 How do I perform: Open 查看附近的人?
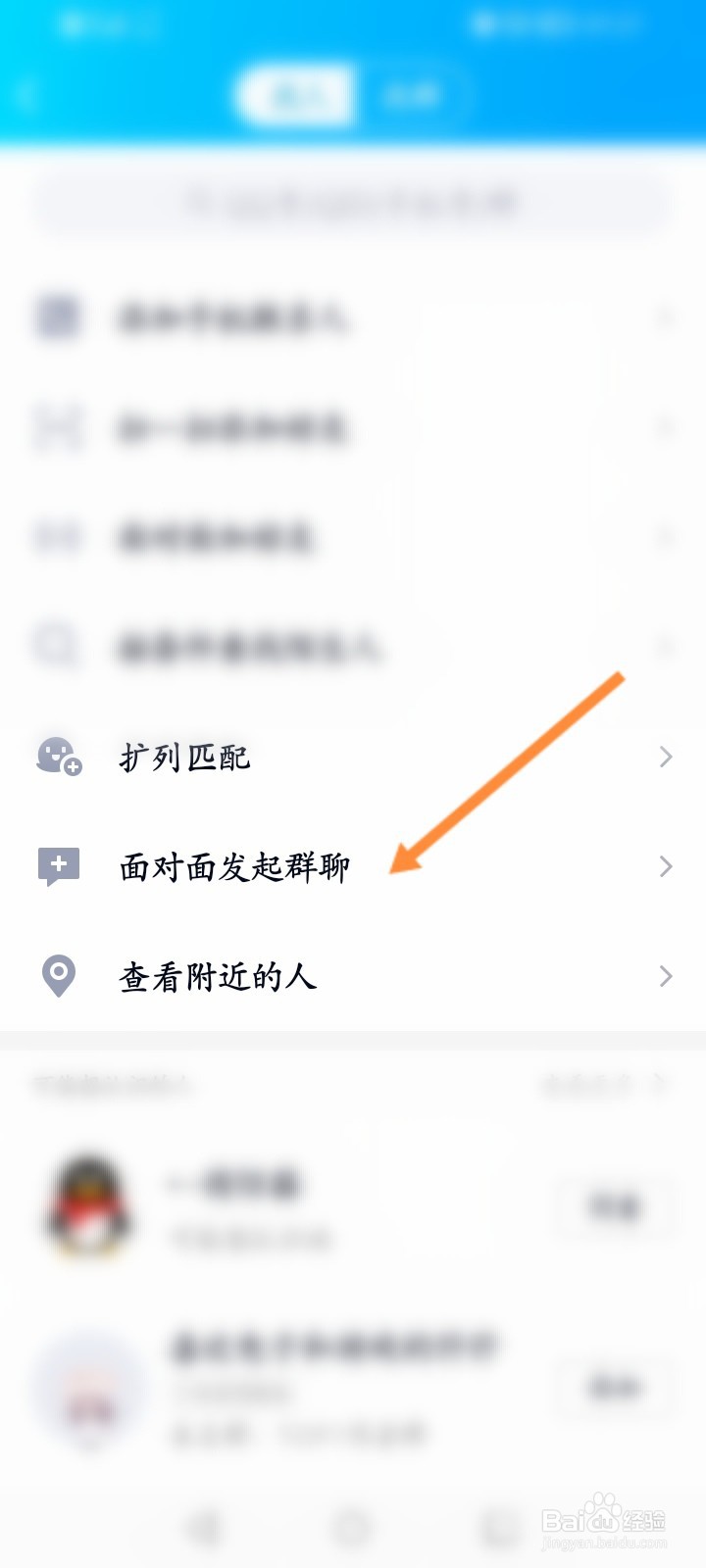218,975
